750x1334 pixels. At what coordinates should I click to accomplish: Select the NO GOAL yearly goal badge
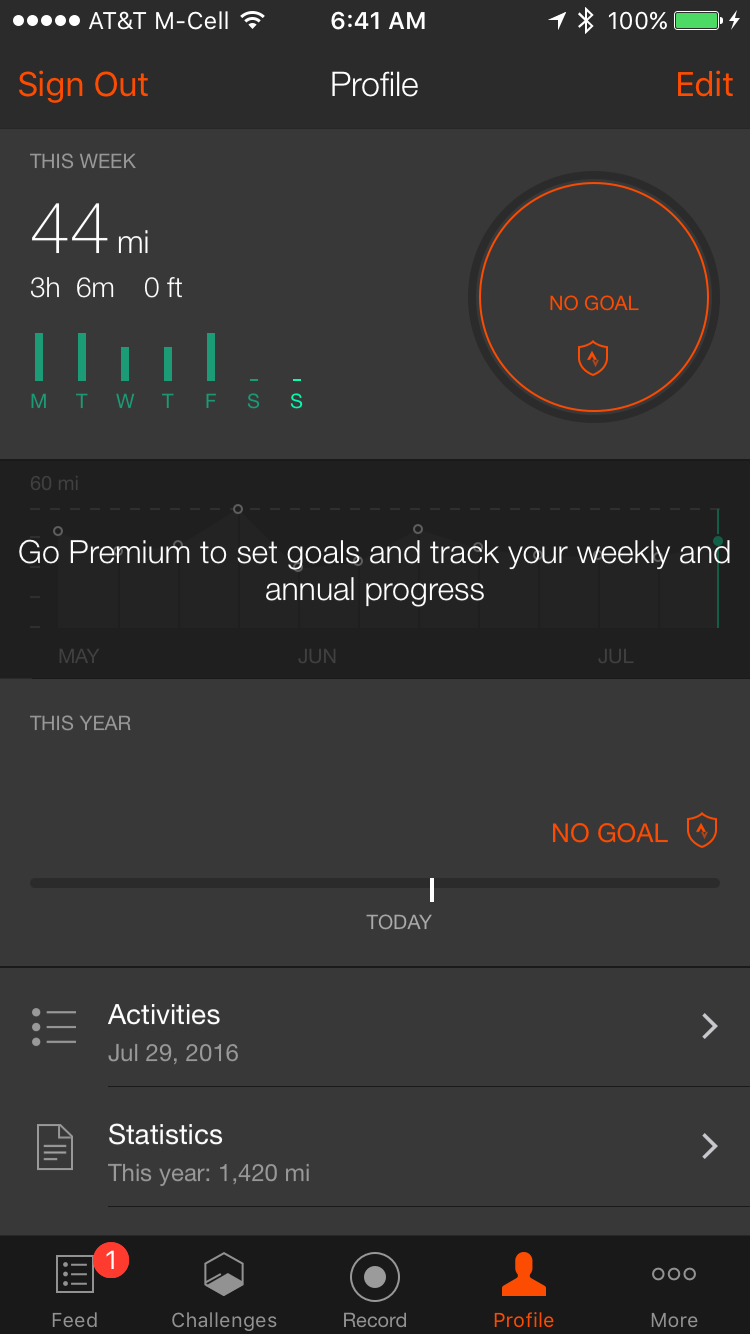(635, 832)
